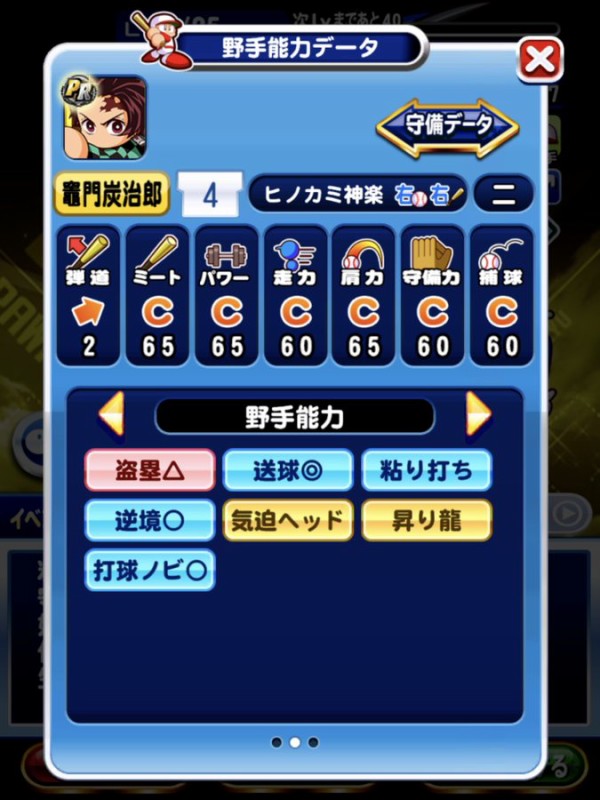Screen dimensions: 600x800
Task: Select the 盗塁△ ability chip
Action: [150, 470]
